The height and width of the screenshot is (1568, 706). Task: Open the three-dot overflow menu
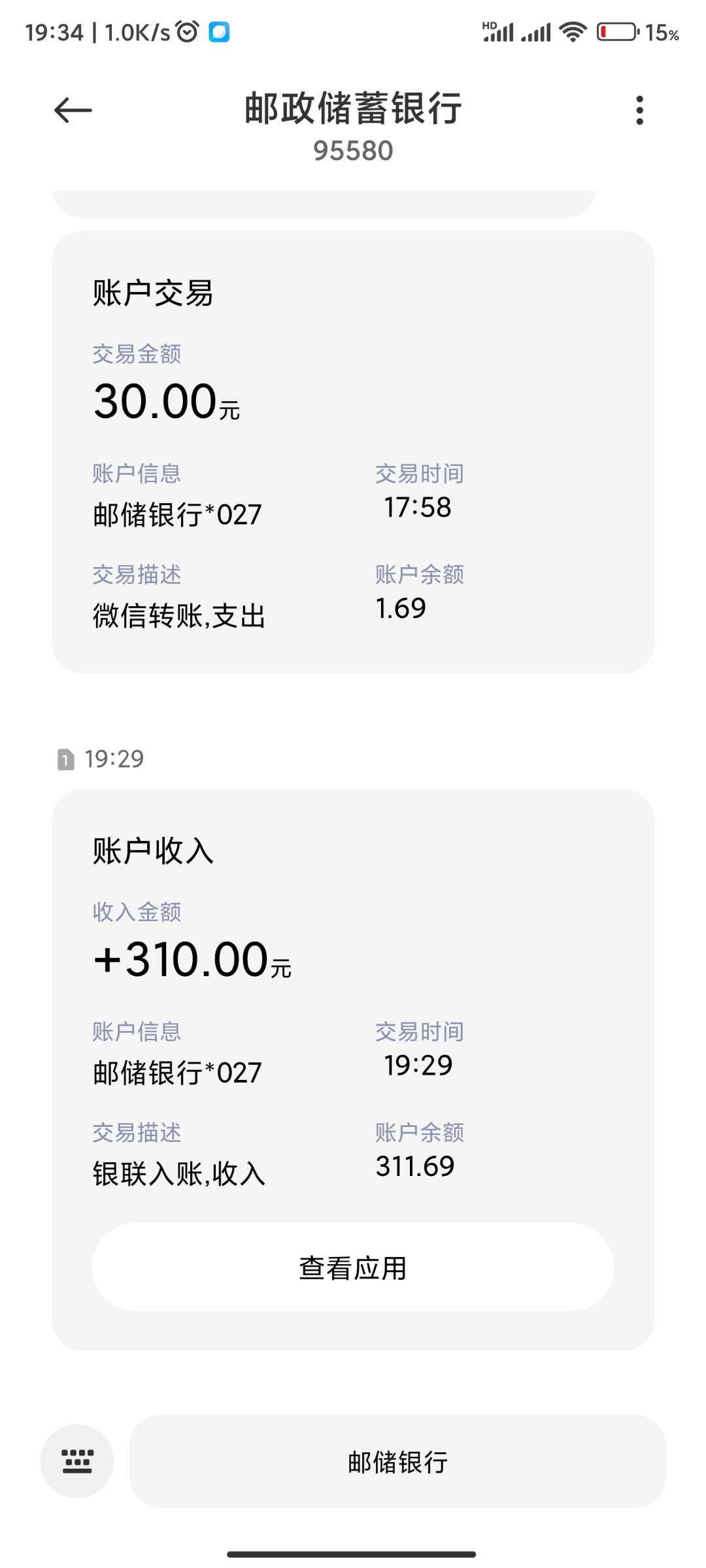point(639,110)
